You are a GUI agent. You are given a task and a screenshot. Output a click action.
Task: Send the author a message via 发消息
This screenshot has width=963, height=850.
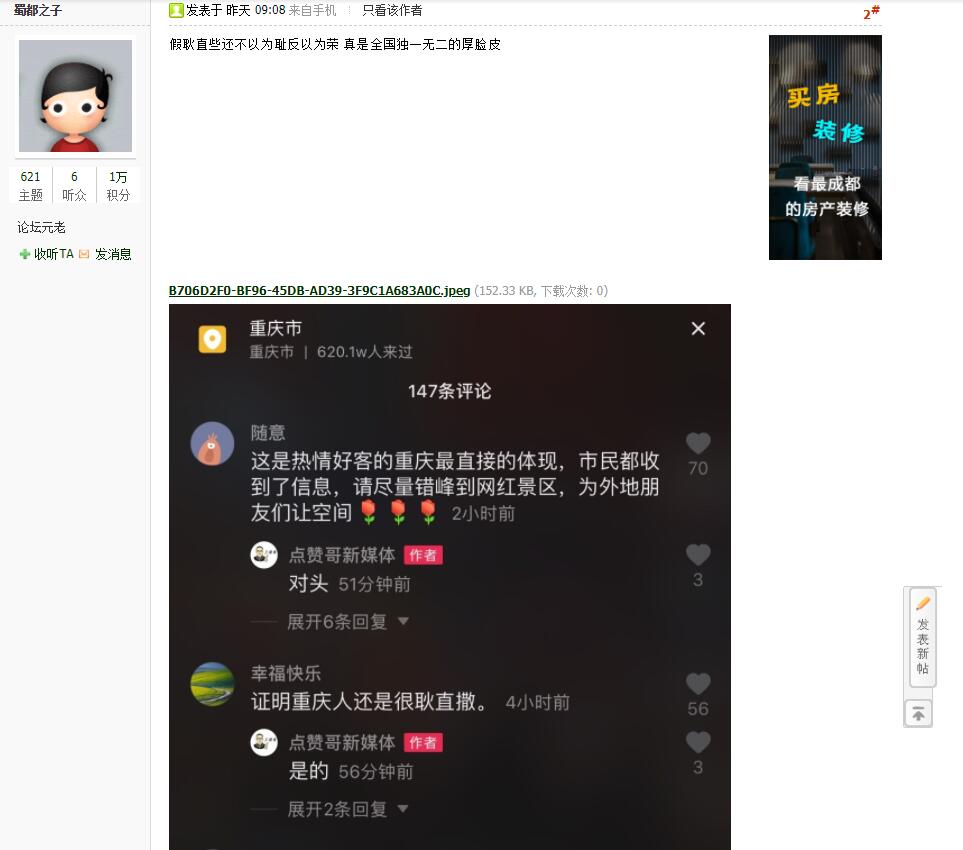[113, 254]
